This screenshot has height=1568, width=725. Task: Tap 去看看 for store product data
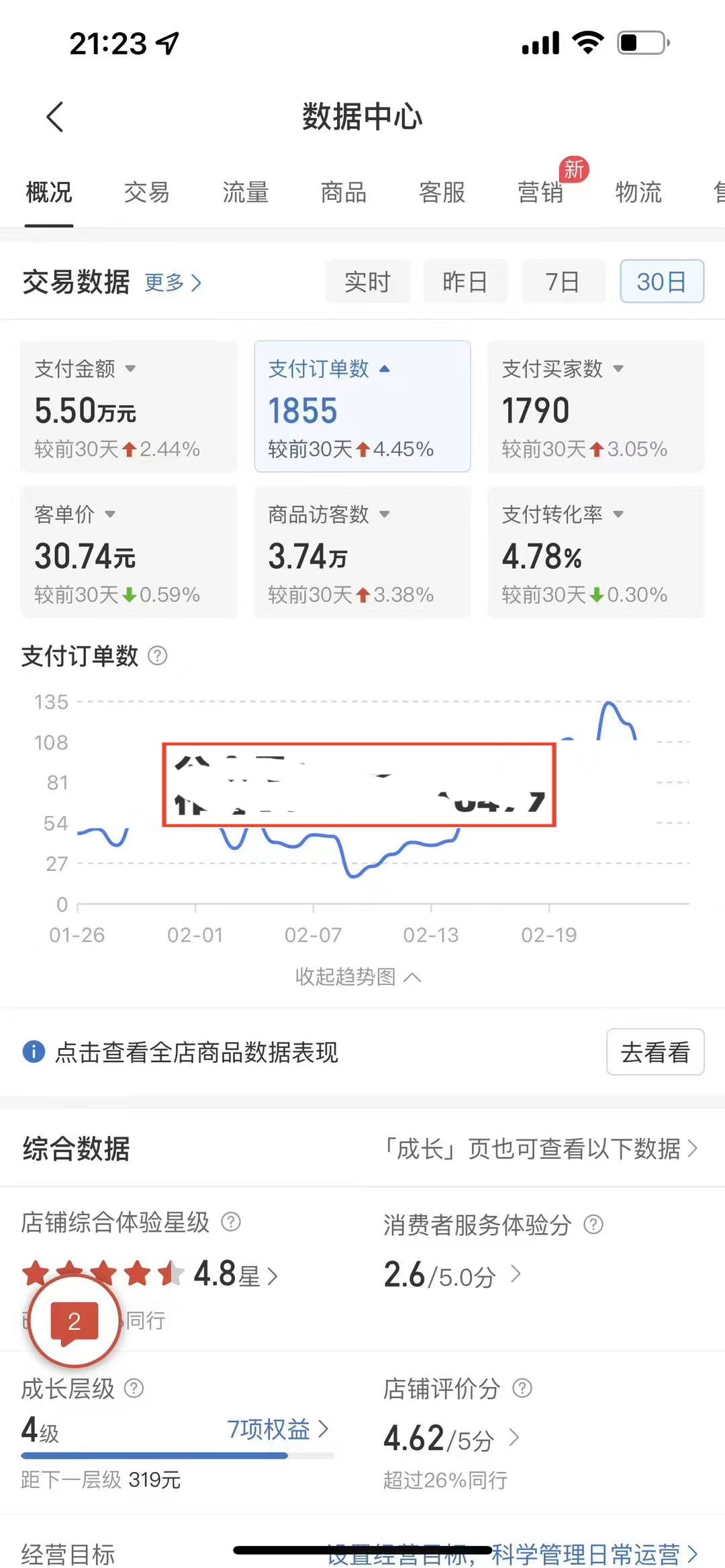coord(655,1052)
